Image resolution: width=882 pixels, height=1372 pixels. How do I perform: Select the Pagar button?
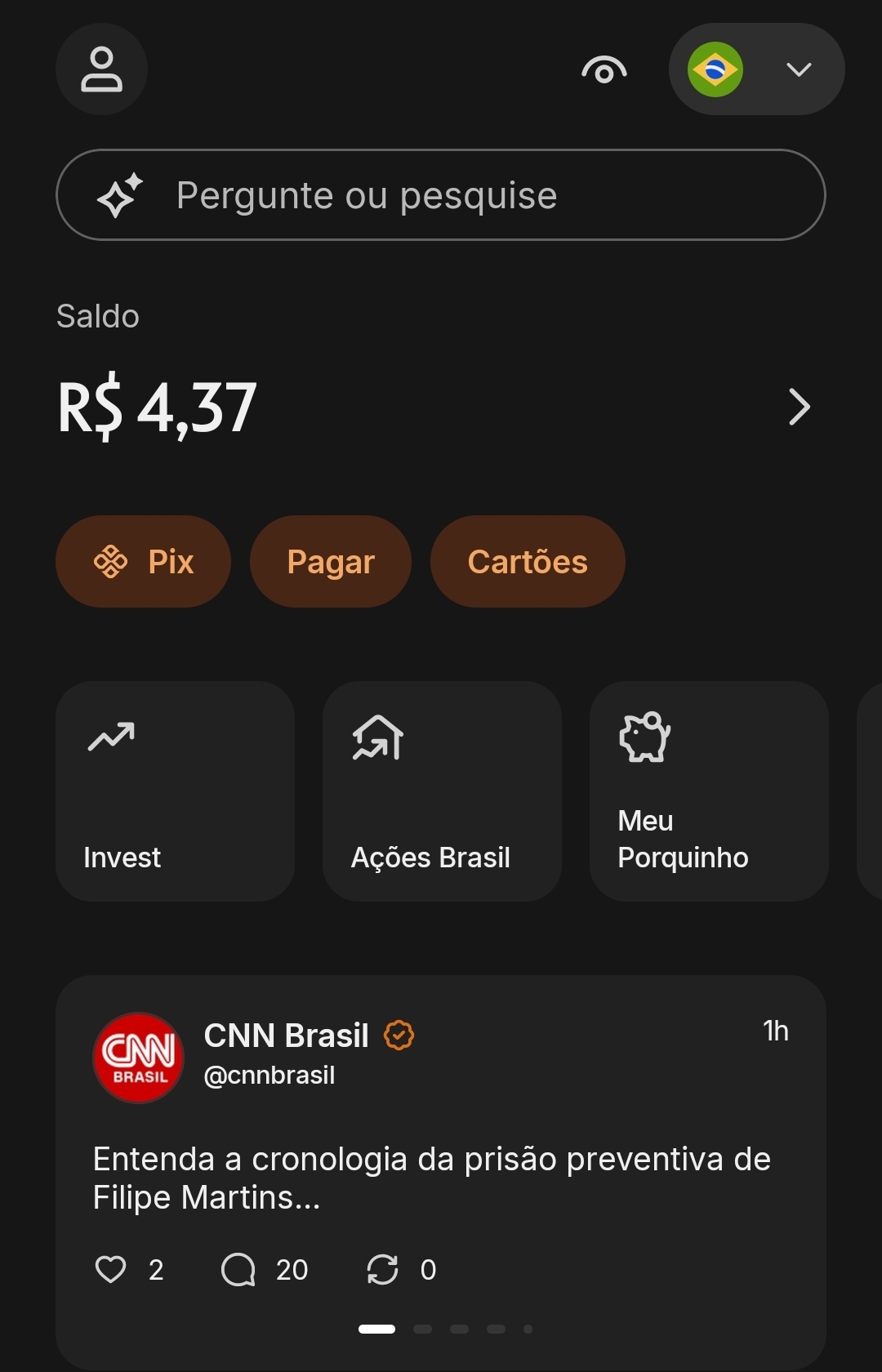point(330,562)
